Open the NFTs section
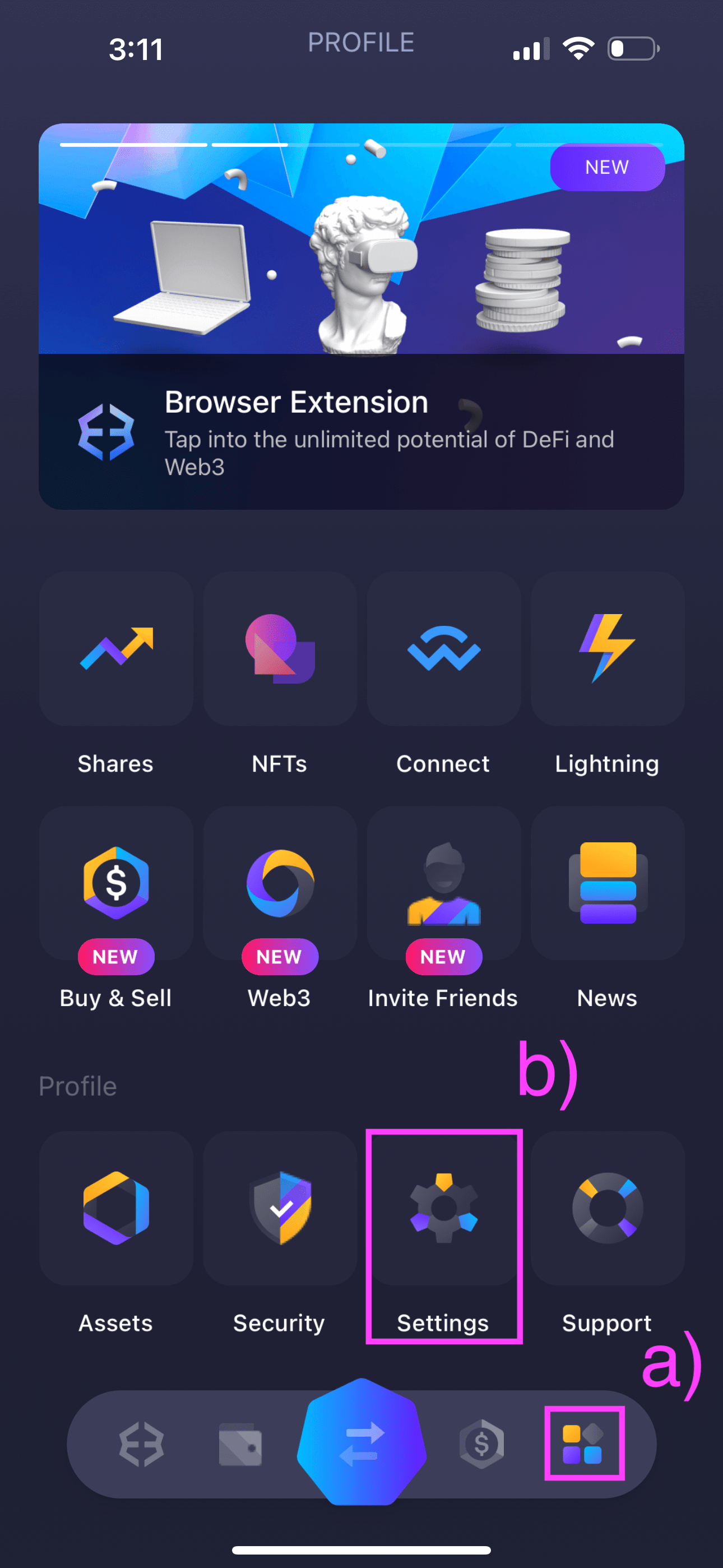Image resolution: width=723 pixels, height=1568 pixels. (x=279, y=649)
